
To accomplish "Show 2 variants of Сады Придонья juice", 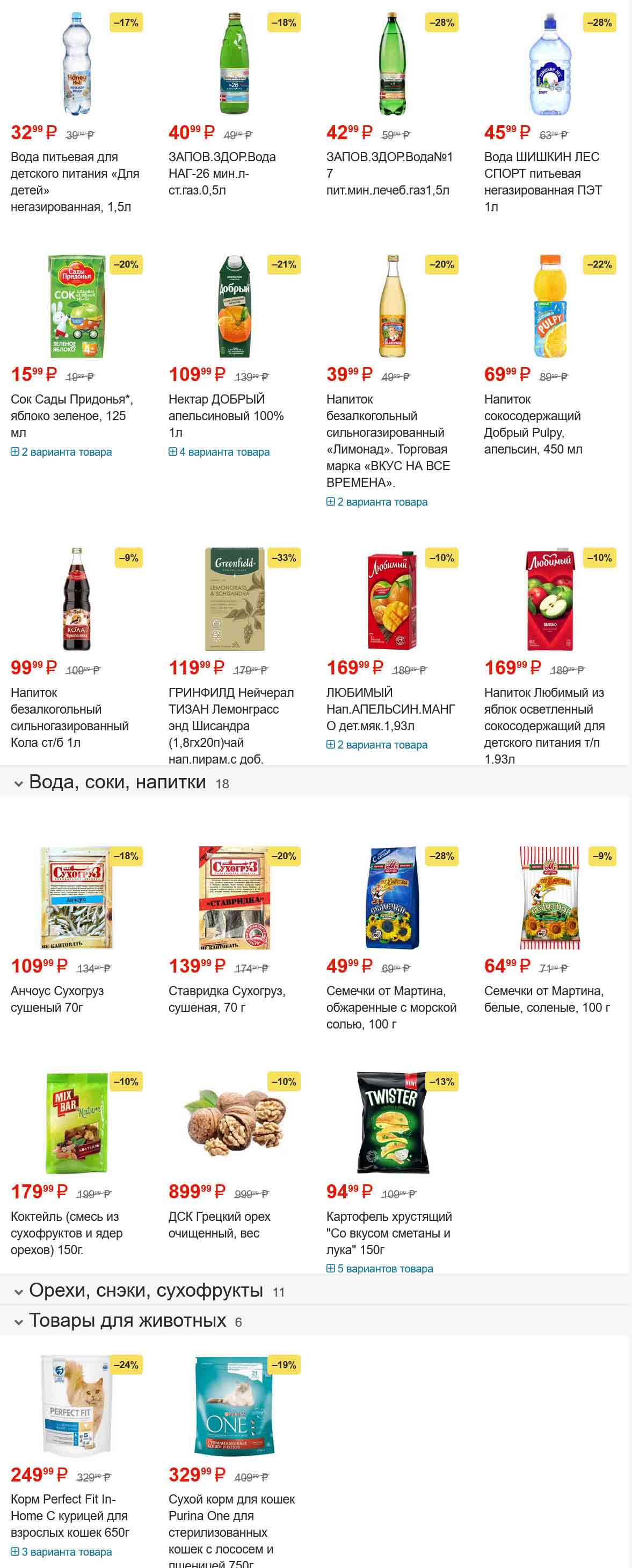I will click(61, 452).
